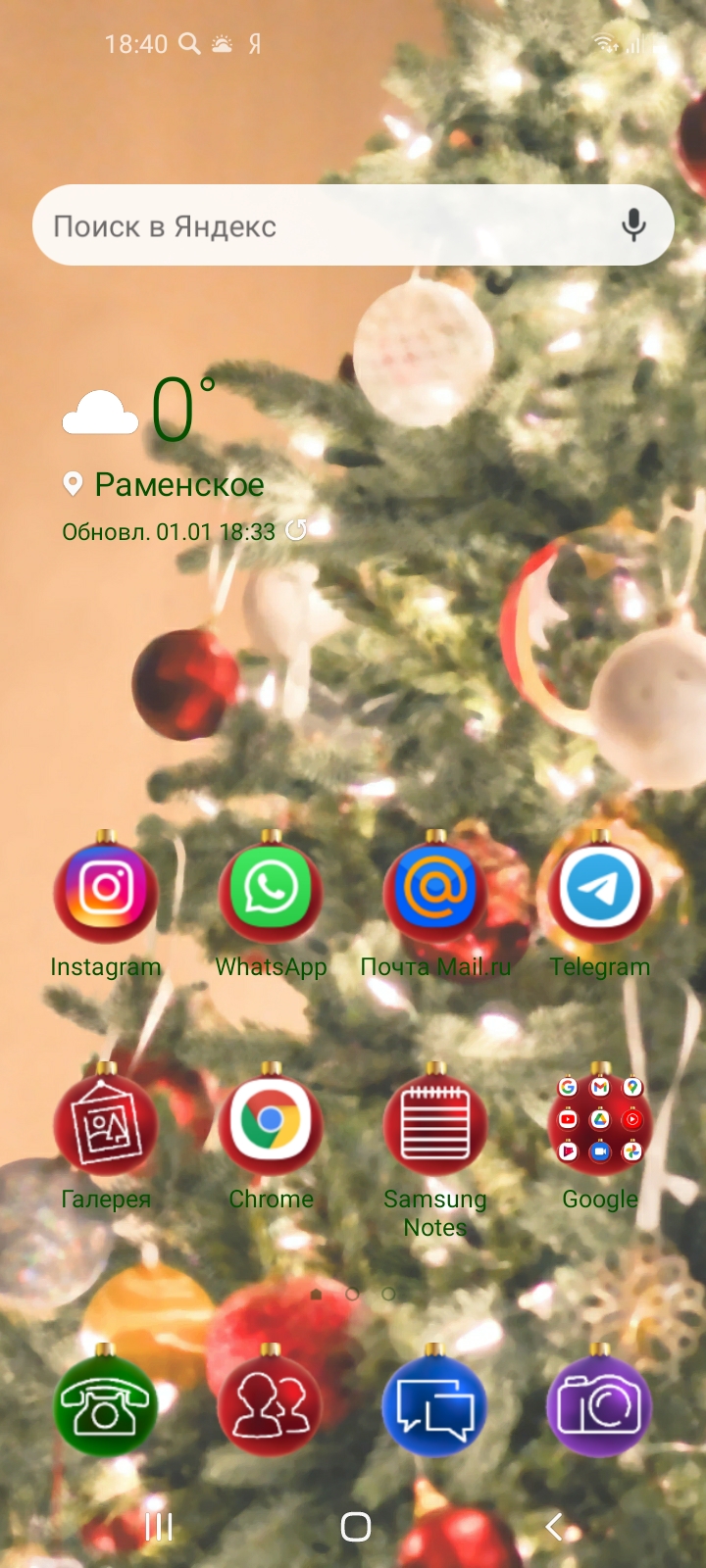Go back with the navigation arrow
This screenshot has width=706, height=1568.
tap(554, 1526)
